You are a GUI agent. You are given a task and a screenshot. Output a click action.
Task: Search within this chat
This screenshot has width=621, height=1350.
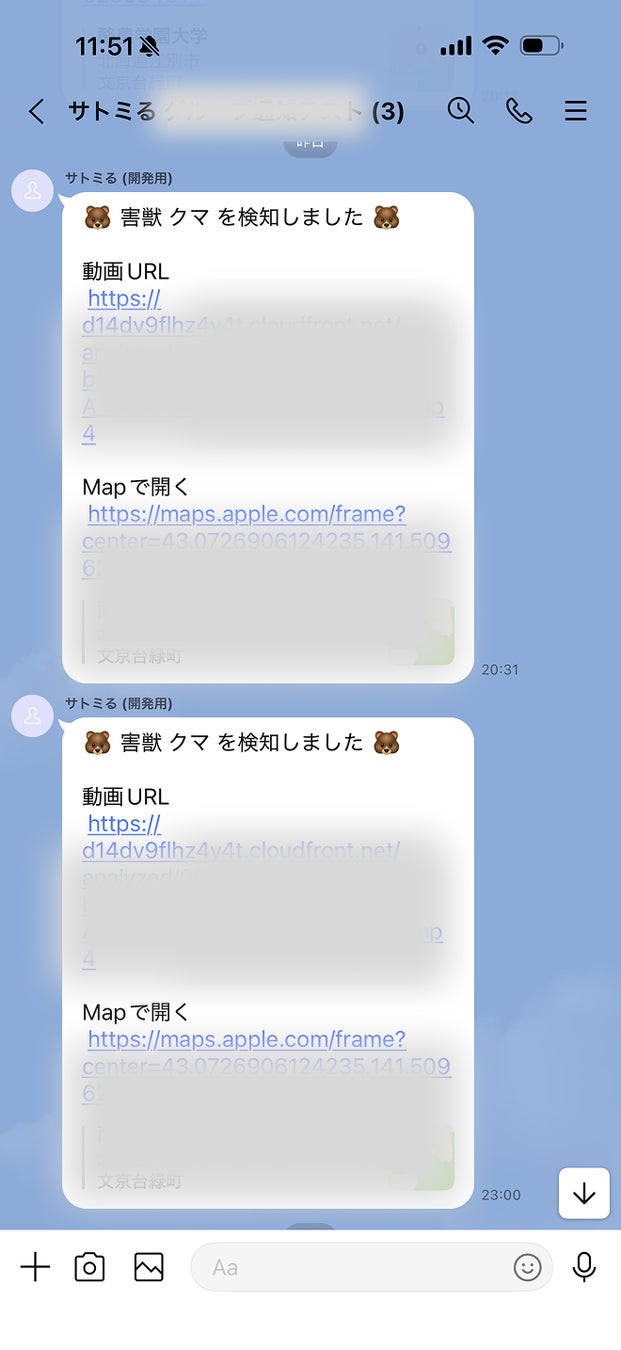tap(460, 110)
